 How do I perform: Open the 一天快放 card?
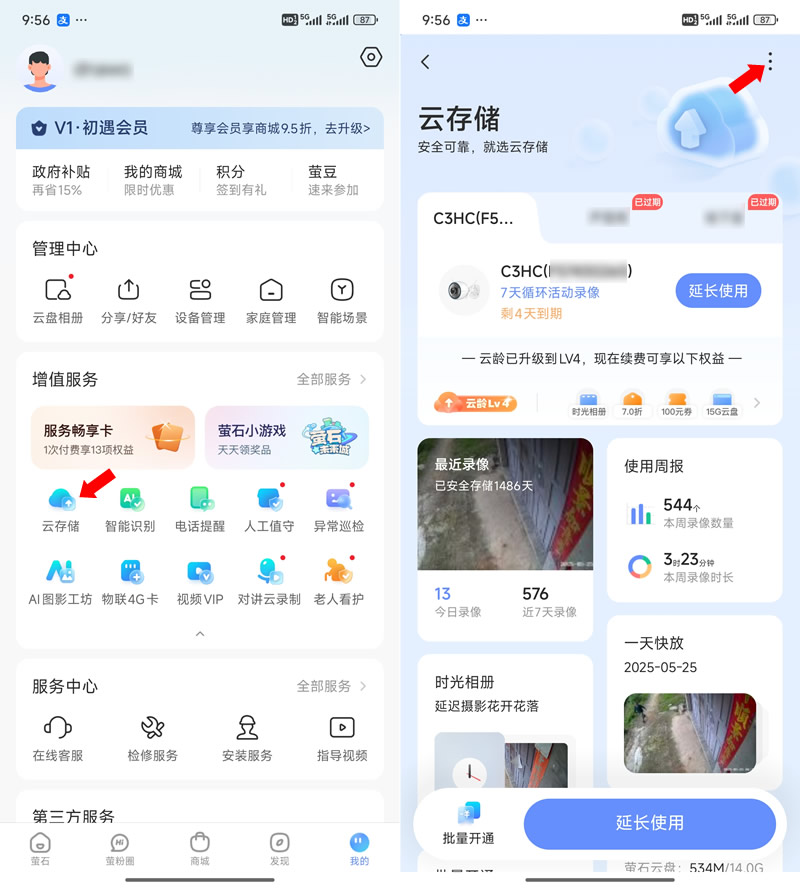pyautogui.click(x=694, y=700)
